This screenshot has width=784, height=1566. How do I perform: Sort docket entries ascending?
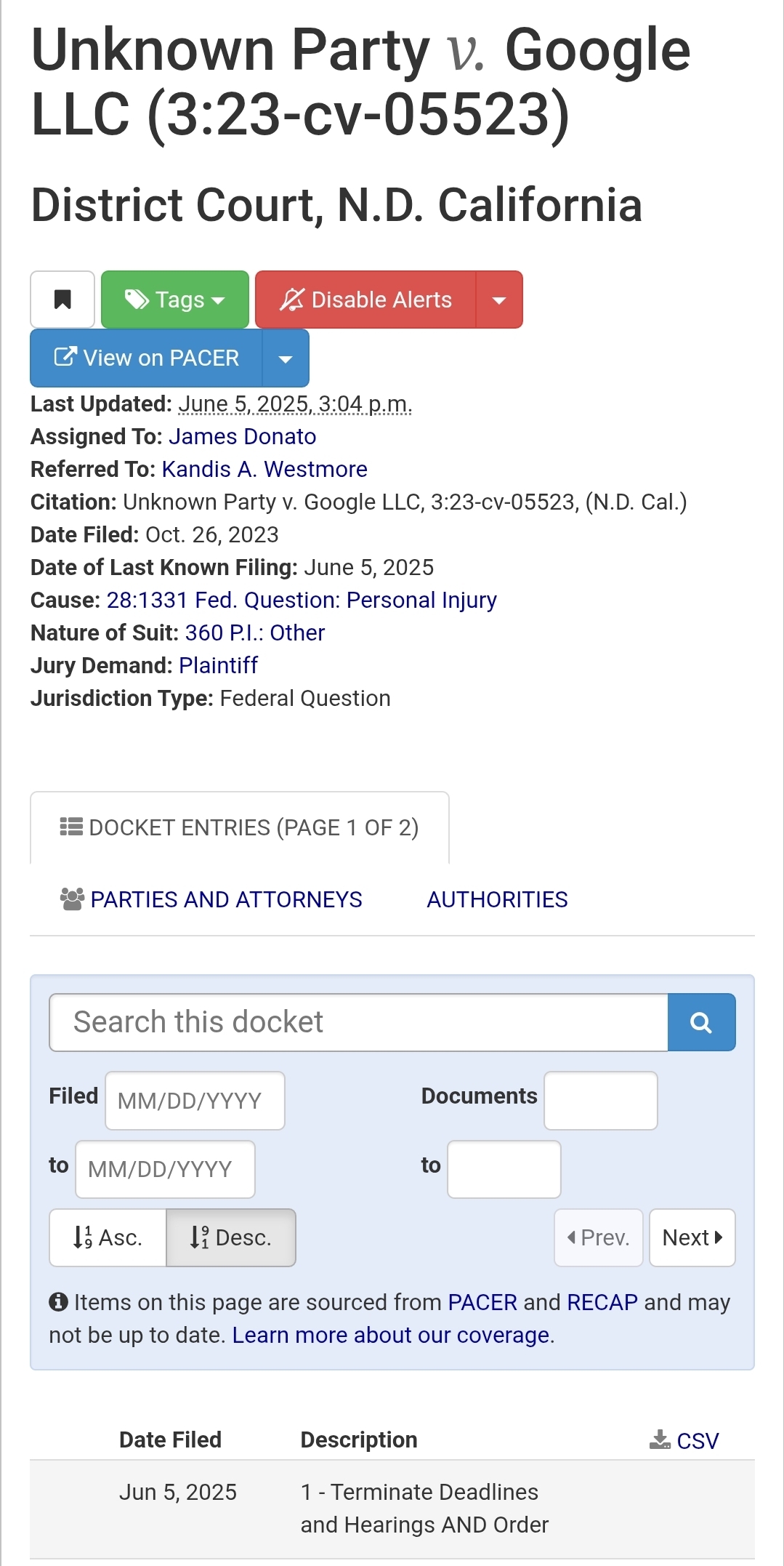pyautogui.click(x=108, y=1237)
